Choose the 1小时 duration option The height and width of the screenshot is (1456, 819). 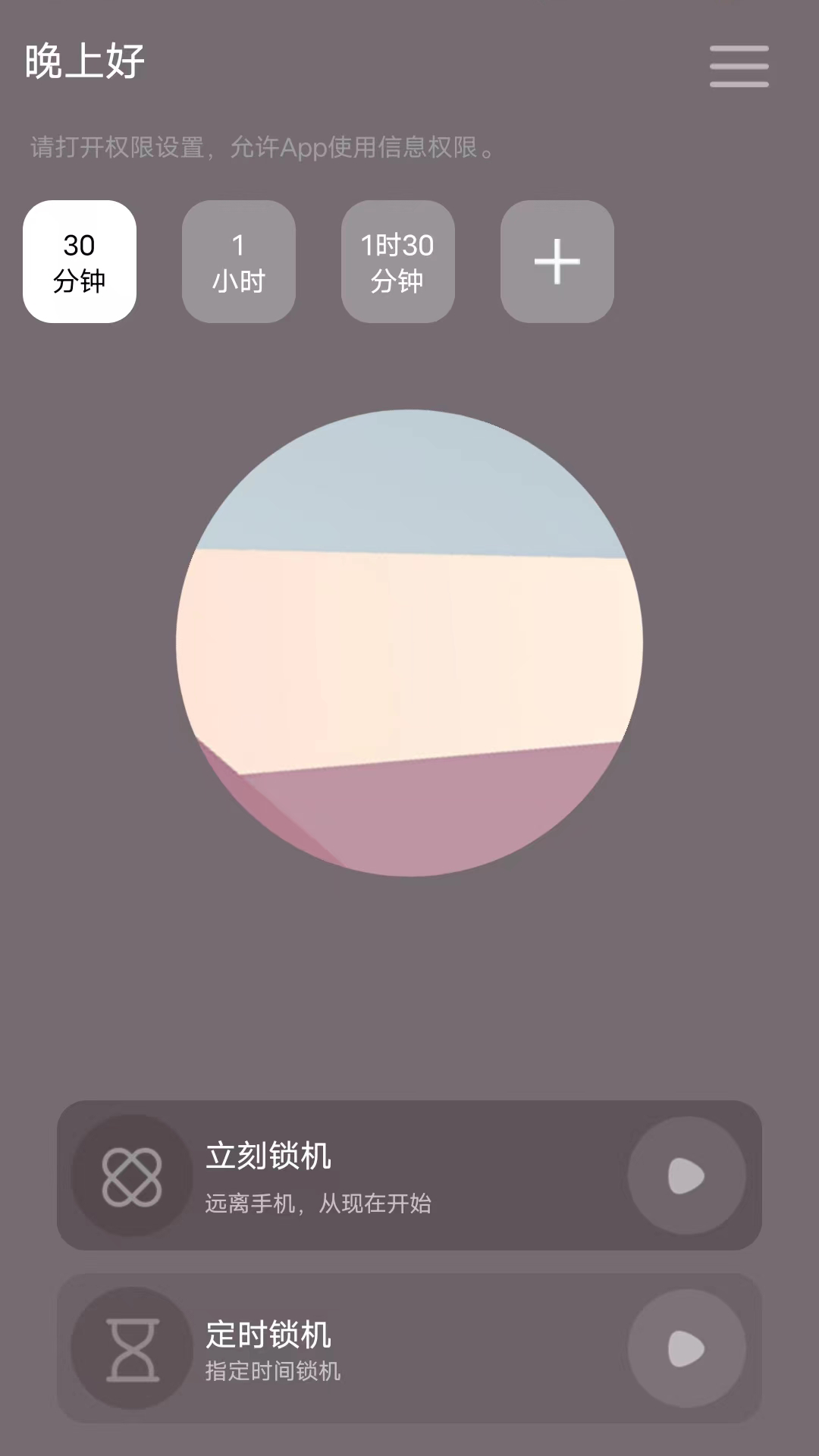239,262
